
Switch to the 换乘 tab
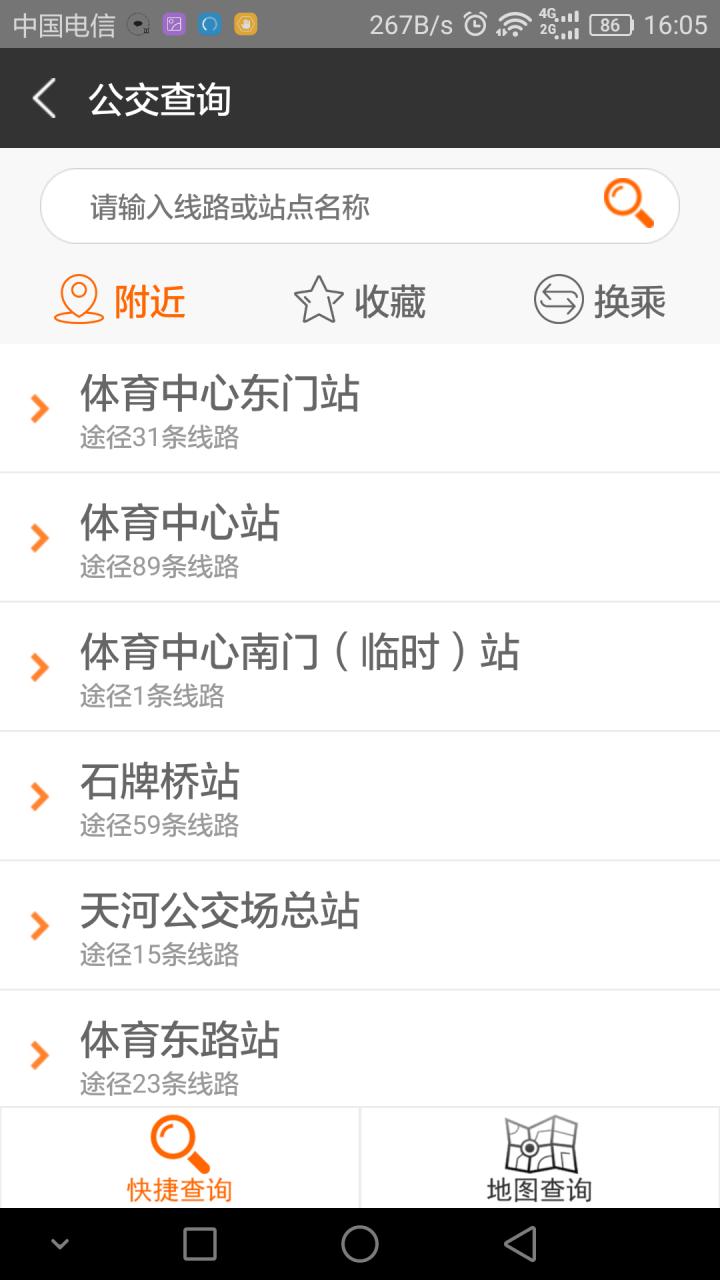click(x=600, y=300)
